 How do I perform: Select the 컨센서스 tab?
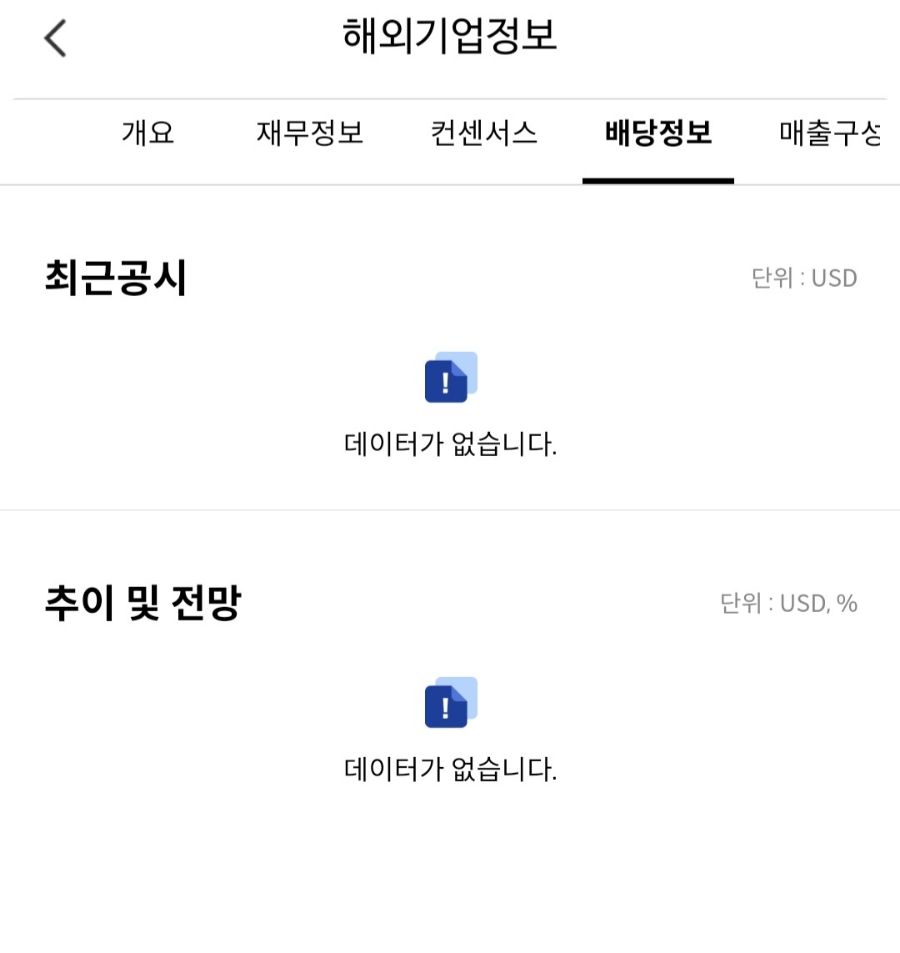[483, 135]
